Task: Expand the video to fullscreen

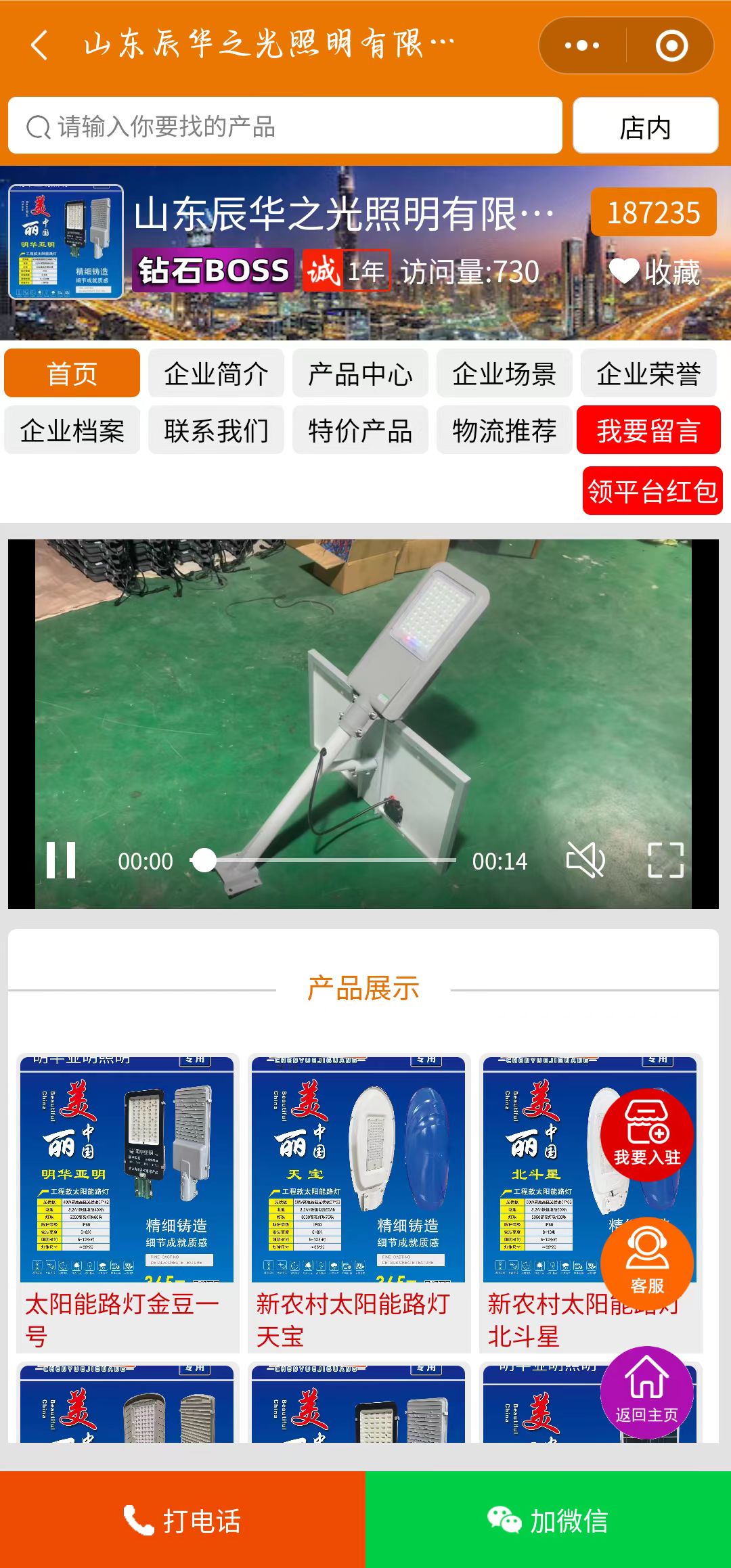Action: pos(665,860)
